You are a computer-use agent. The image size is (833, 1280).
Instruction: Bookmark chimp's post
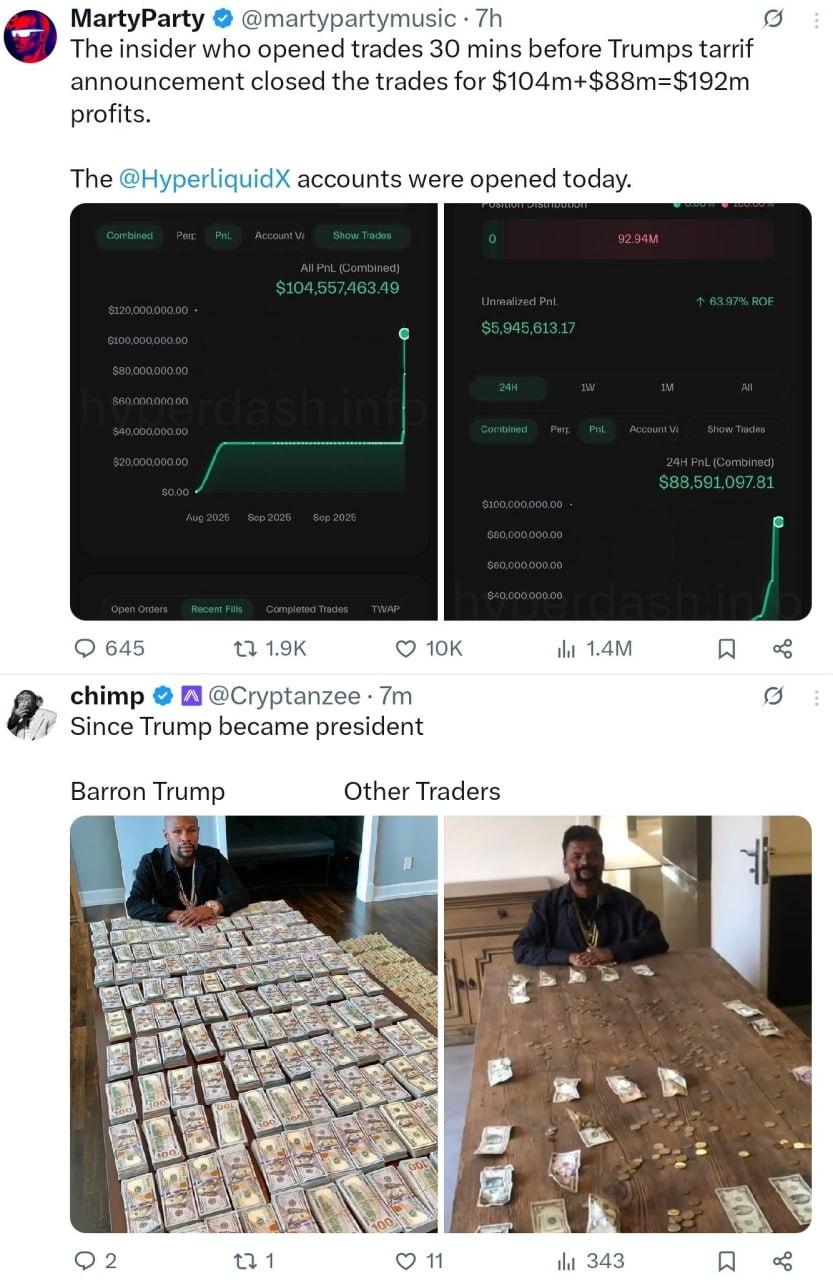[728, 1261]
